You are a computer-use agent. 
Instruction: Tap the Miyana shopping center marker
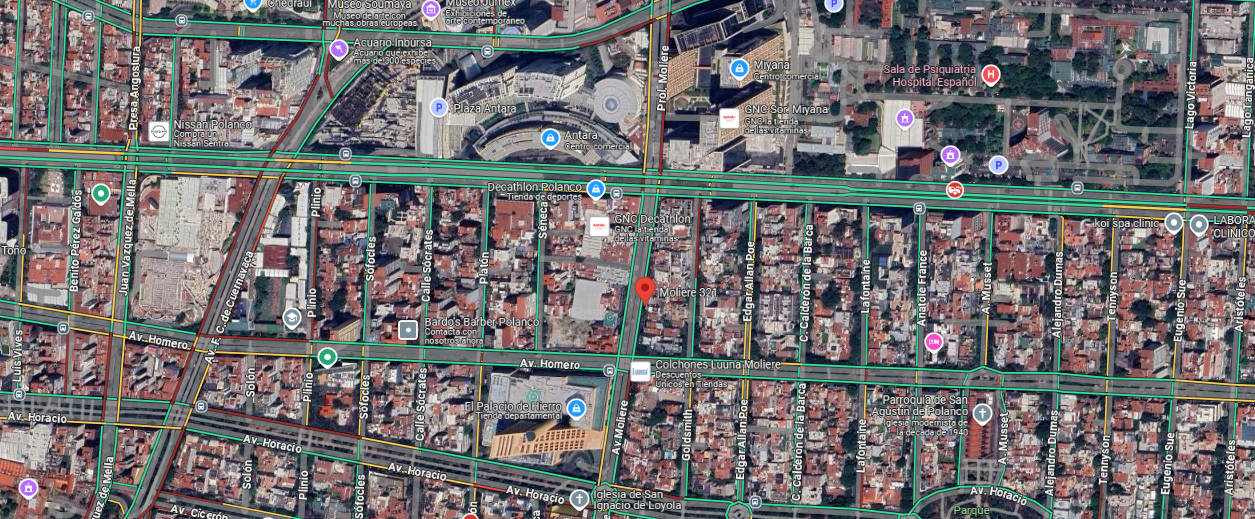(x=738, y=68)
